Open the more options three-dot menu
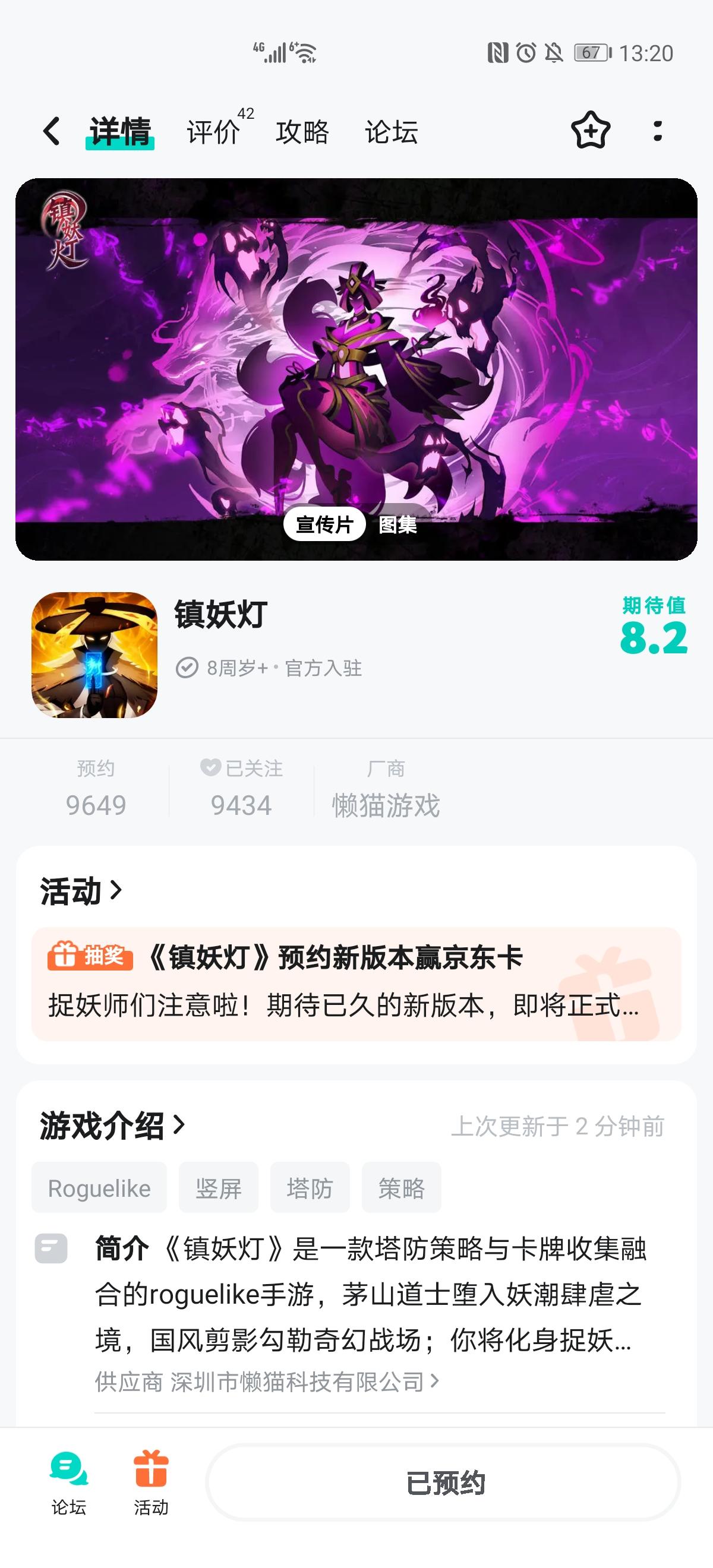Viewport: 713px width, 1568px height. [658, 131]
